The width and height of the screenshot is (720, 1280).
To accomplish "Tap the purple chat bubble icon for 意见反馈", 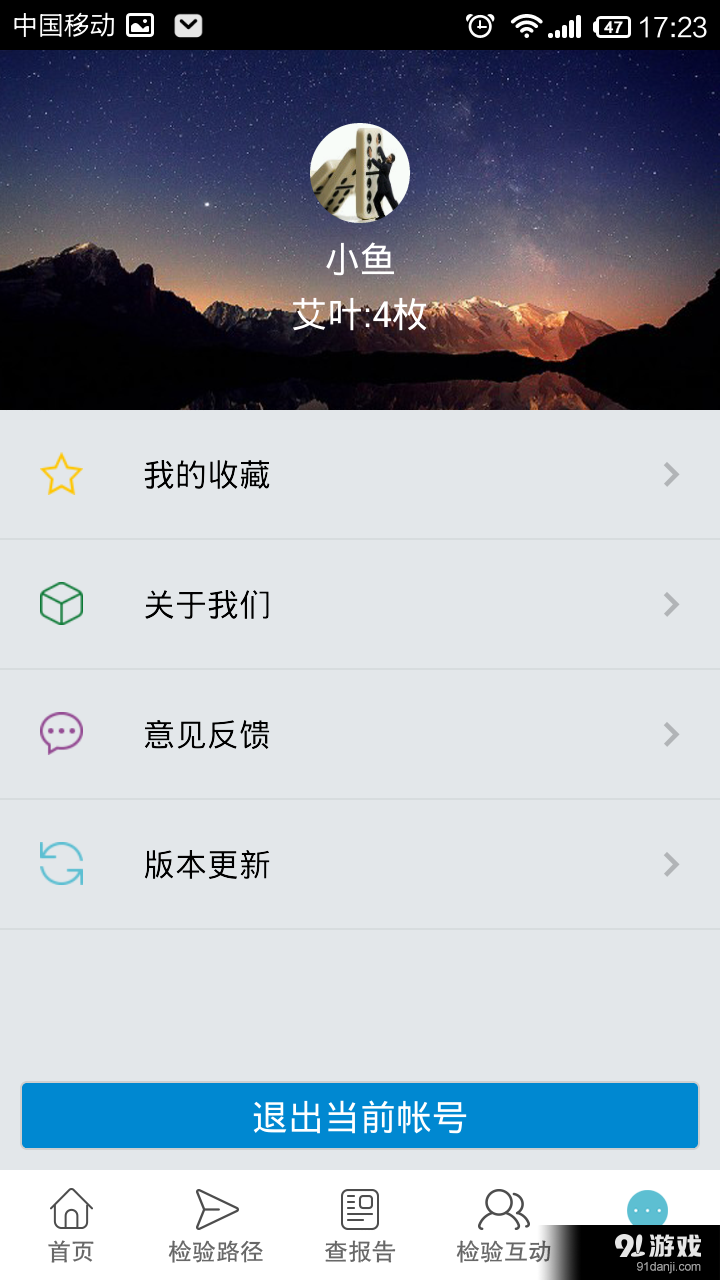I will (x=60, y=734).
